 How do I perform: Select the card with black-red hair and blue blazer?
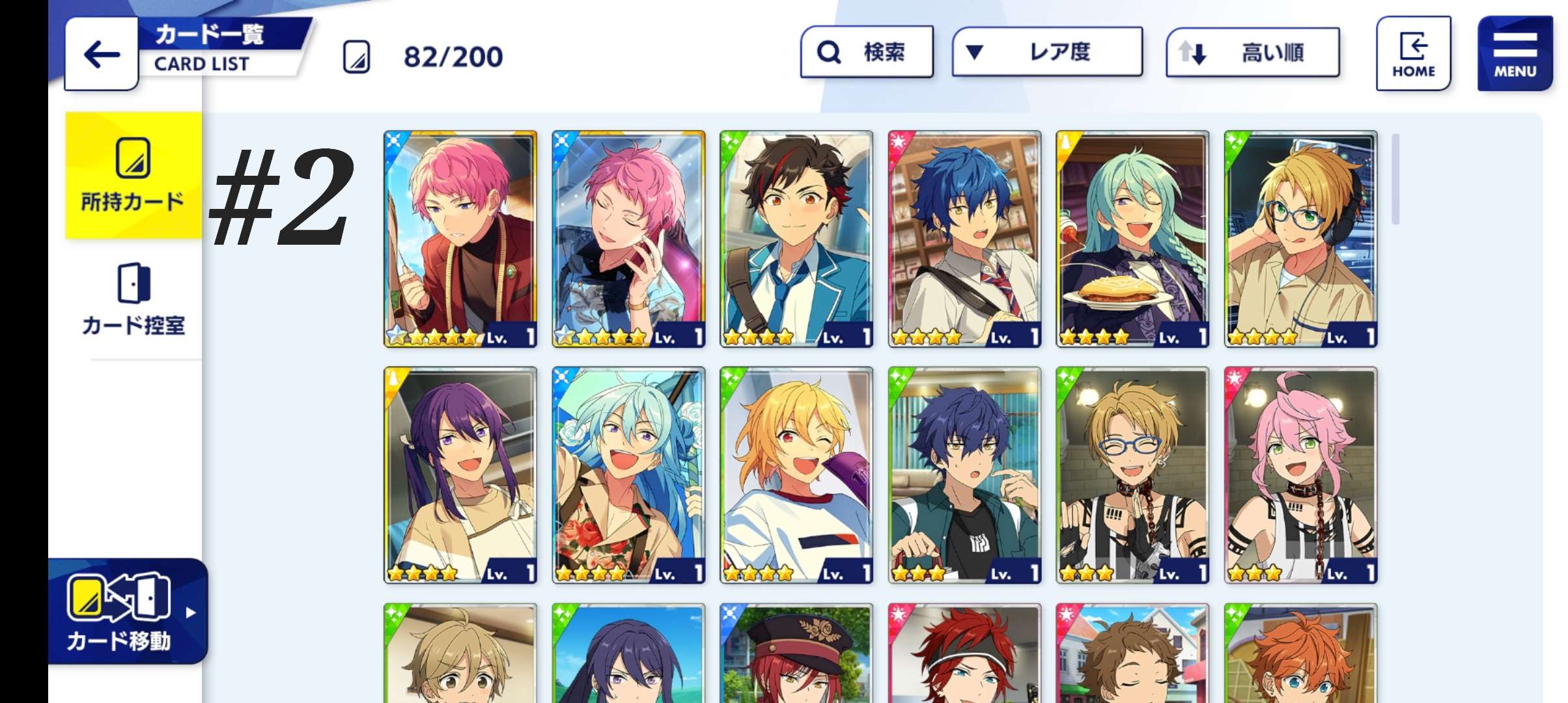click(x=796, y=239)
